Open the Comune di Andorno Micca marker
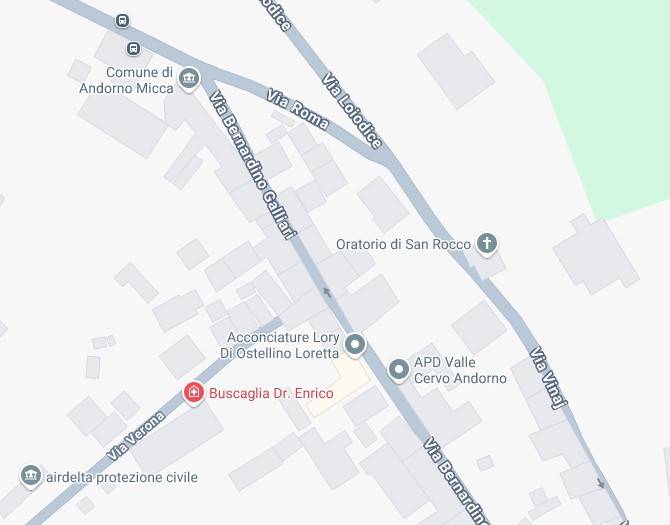 pos(190,79)
